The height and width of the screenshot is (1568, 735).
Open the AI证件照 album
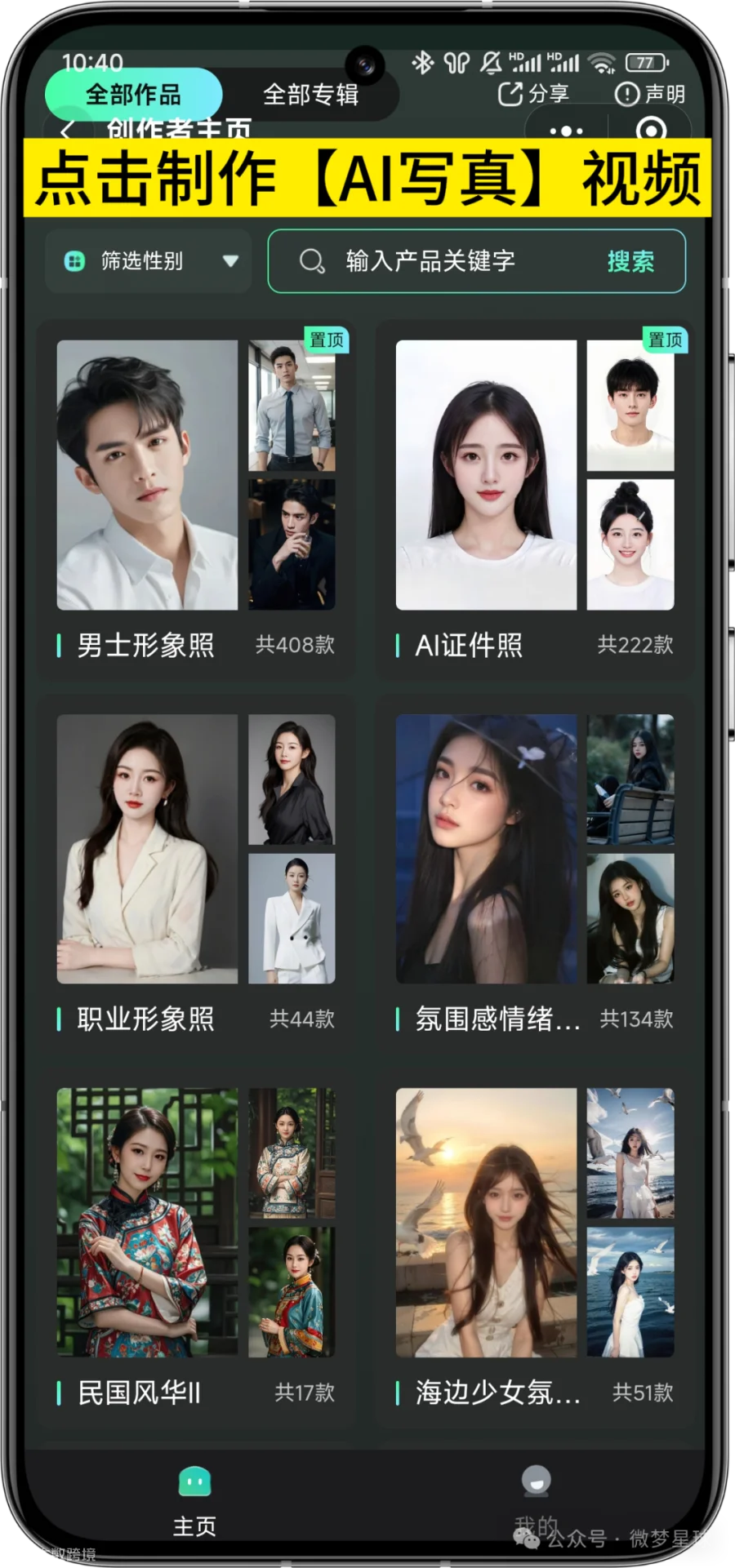[535, 500]
